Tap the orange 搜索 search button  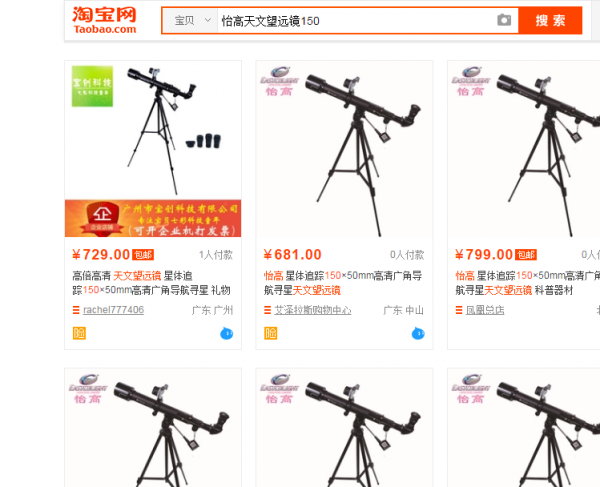tap(550, 20)
